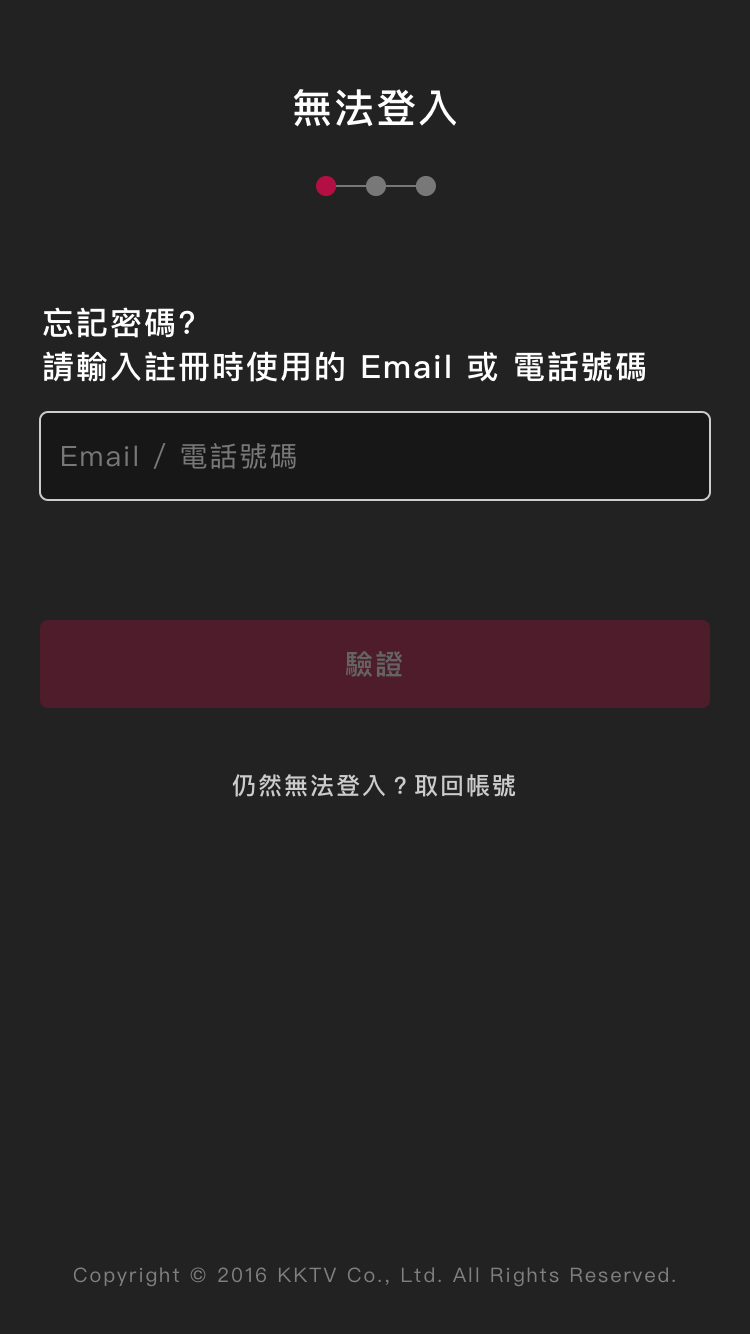This screenshot has width=750, height=1334.
Task: Click the active step marker above the form
Action: pos(326,186)
